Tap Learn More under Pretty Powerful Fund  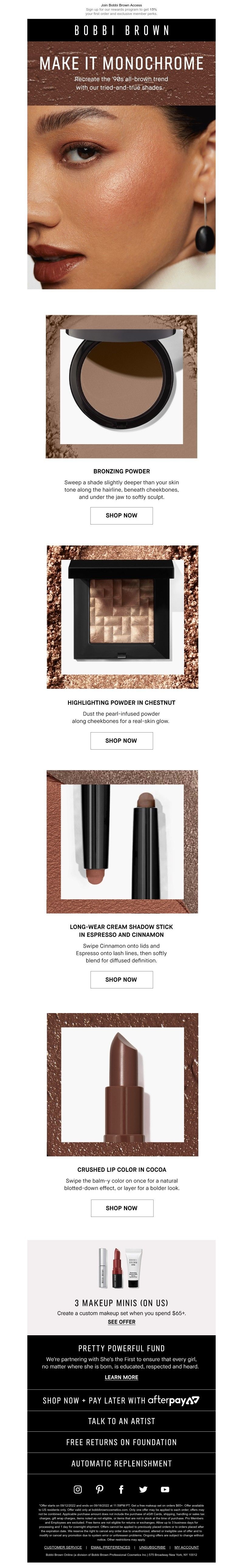(122, 1377)
